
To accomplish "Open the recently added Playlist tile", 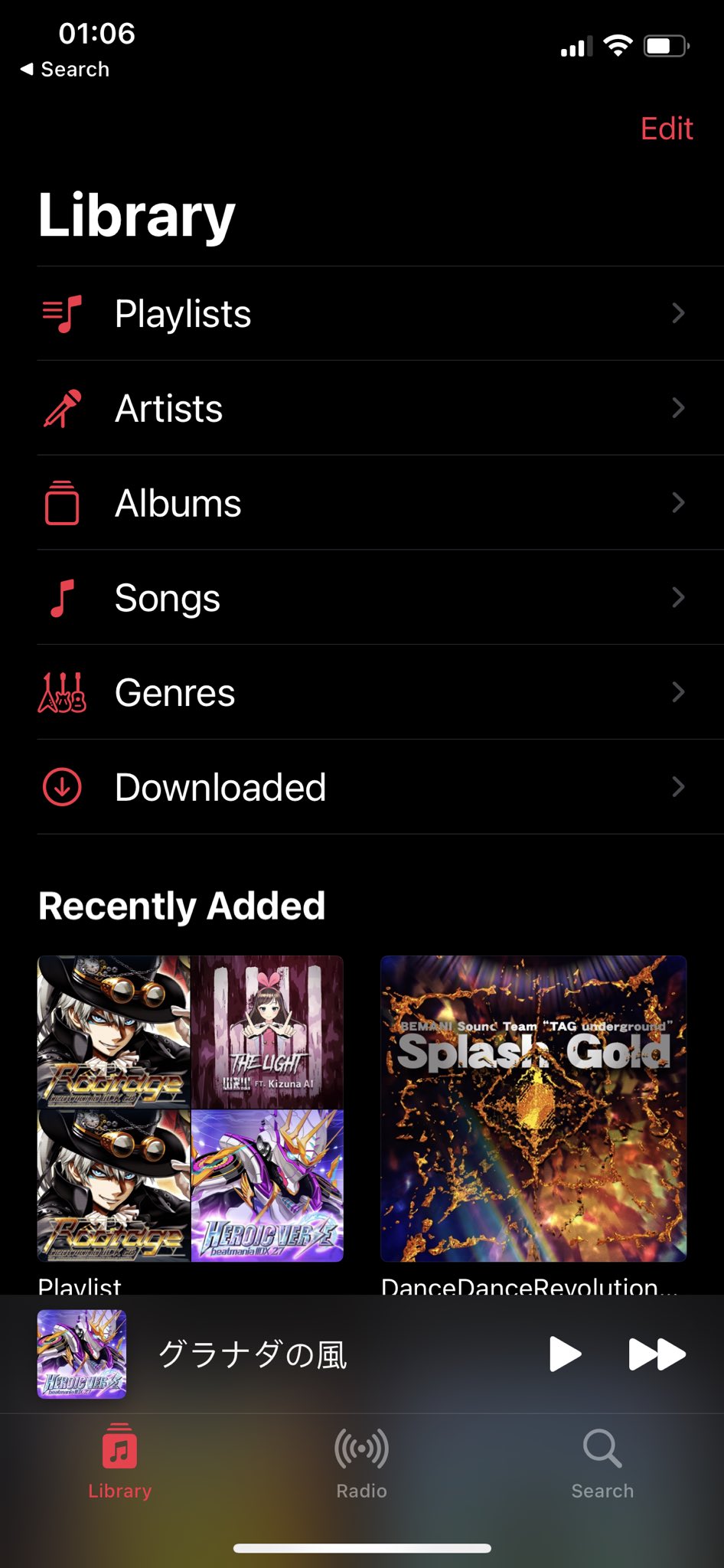I will point(191,1108).
